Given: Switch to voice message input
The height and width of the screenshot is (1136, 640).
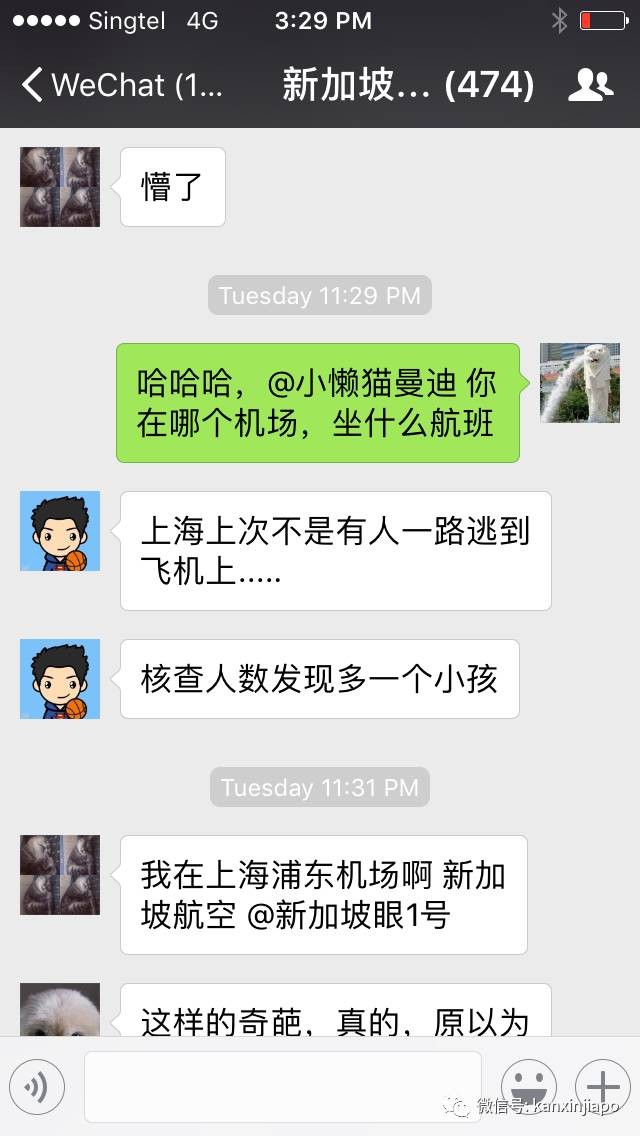Looking at the screenshot, I should 37,1086.
